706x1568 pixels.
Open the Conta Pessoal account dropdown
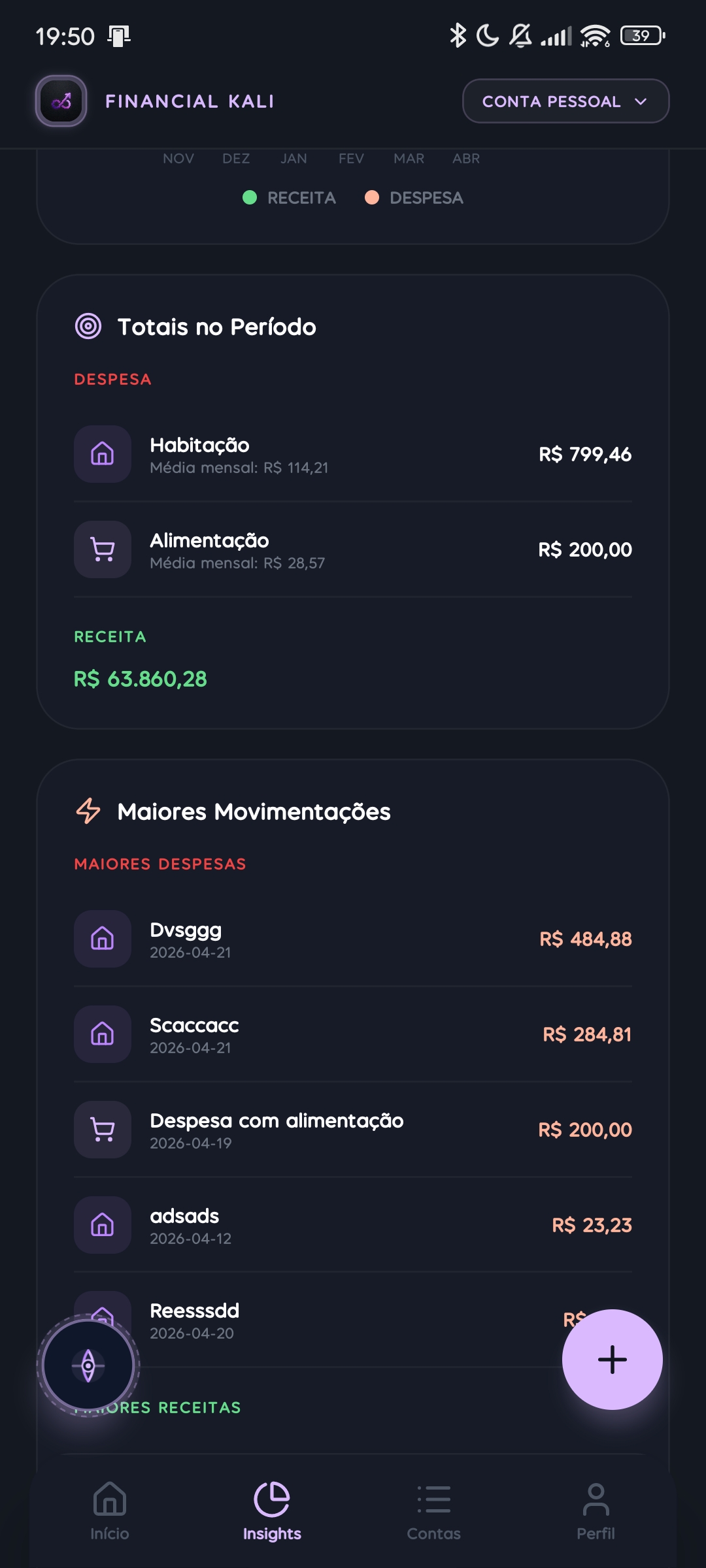point(565,101)
